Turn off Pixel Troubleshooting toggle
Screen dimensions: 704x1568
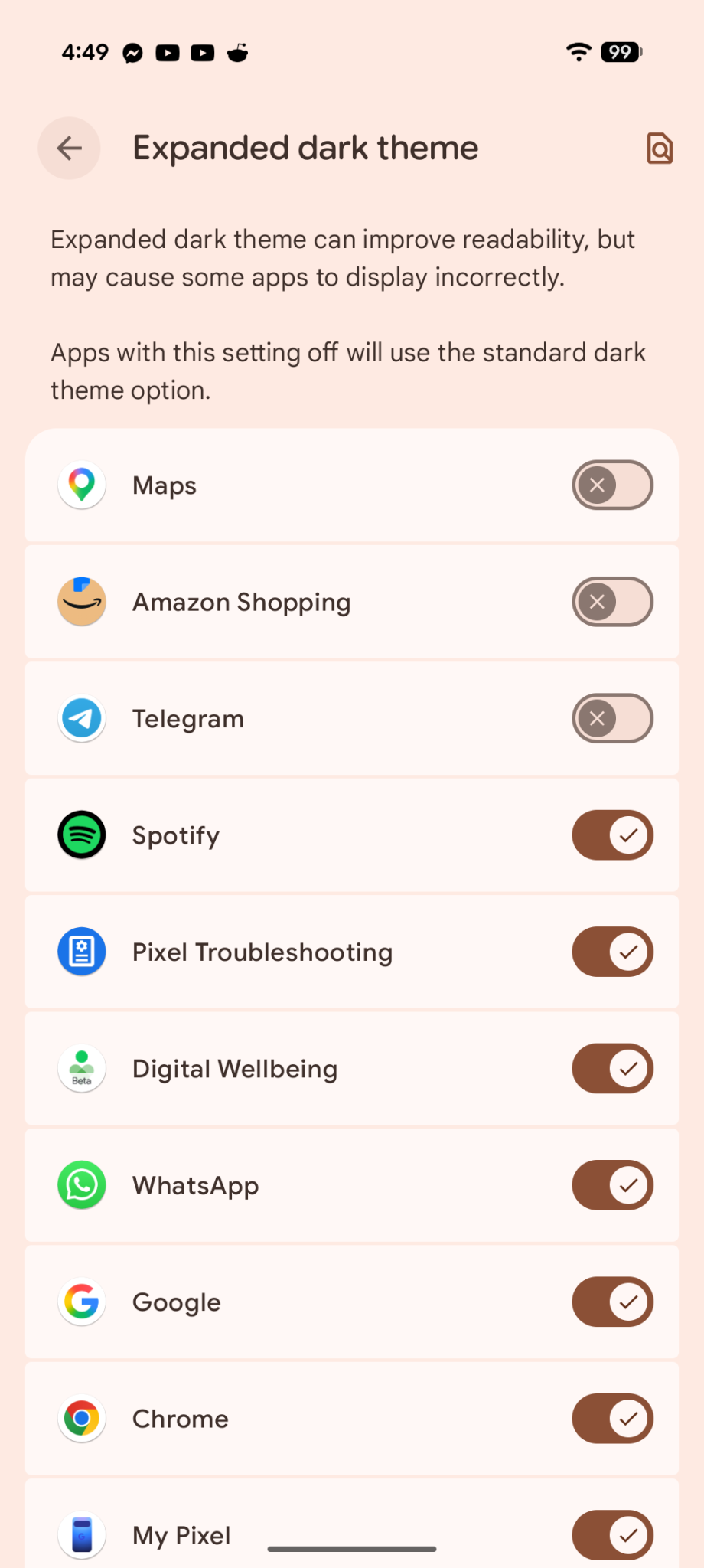click(x=612, y=952)
